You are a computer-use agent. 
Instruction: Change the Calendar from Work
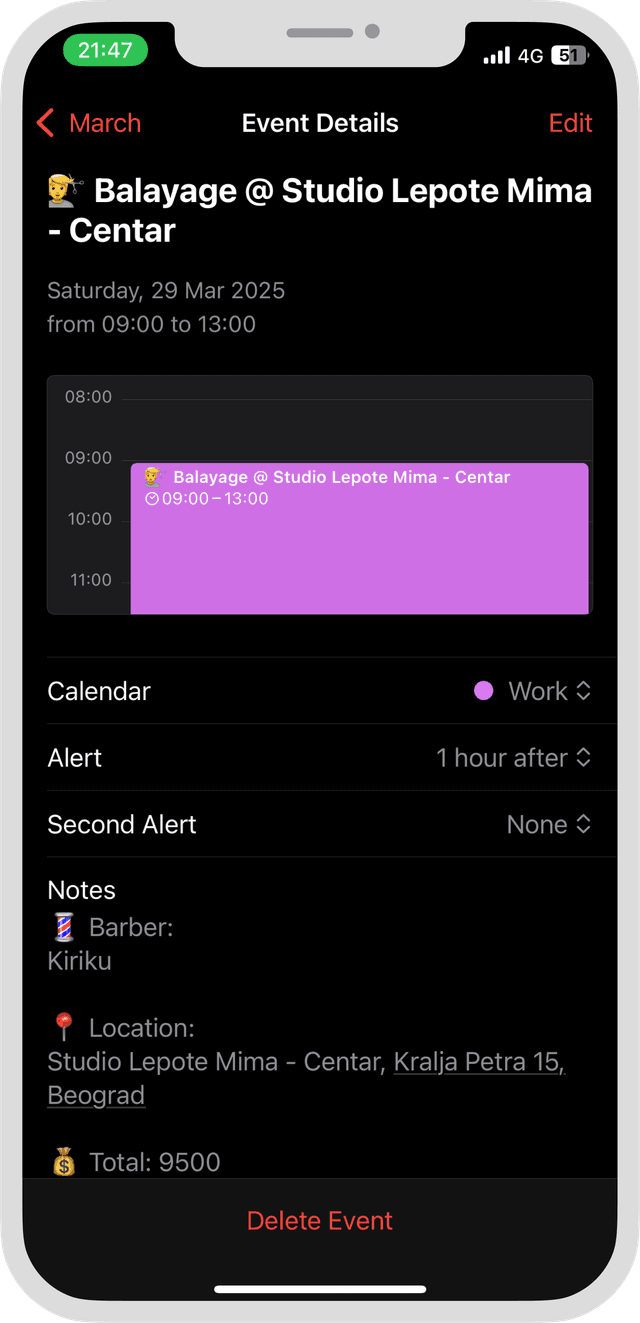[533, 691]
